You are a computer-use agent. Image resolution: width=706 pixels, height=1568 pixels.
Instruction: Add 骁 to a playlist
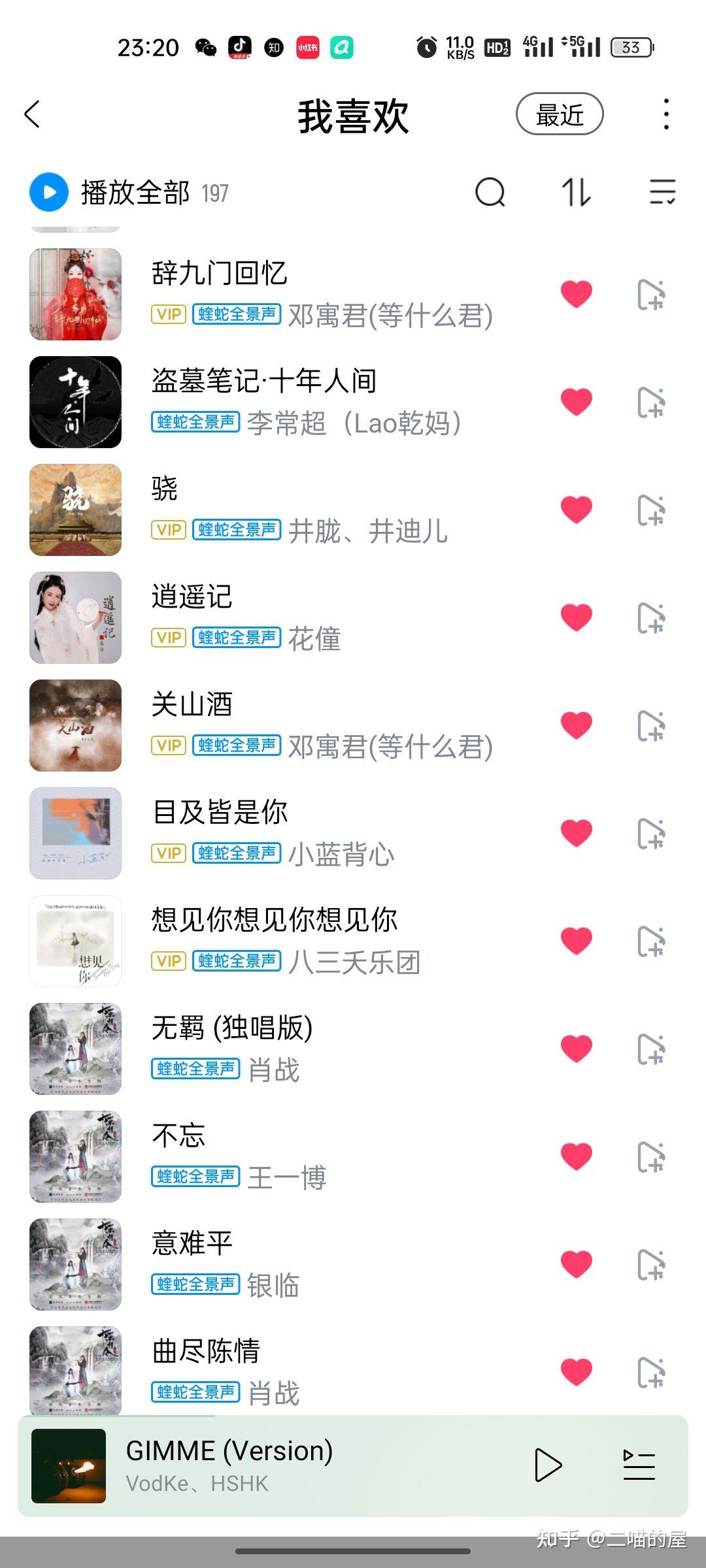(651, 510)
